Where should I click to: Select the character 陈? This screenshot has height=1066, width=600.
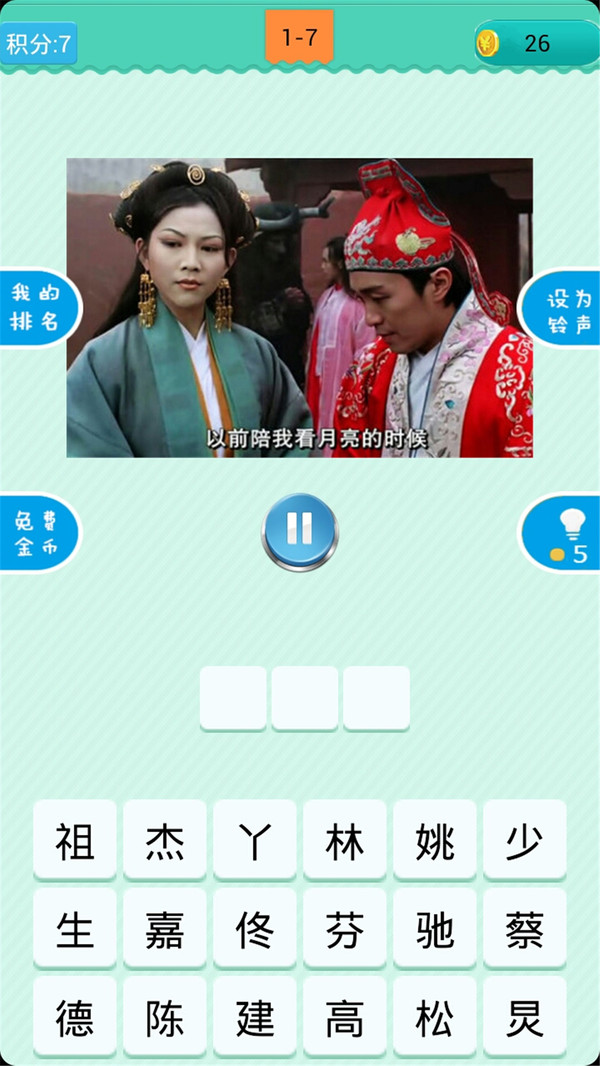[165, 1018]
